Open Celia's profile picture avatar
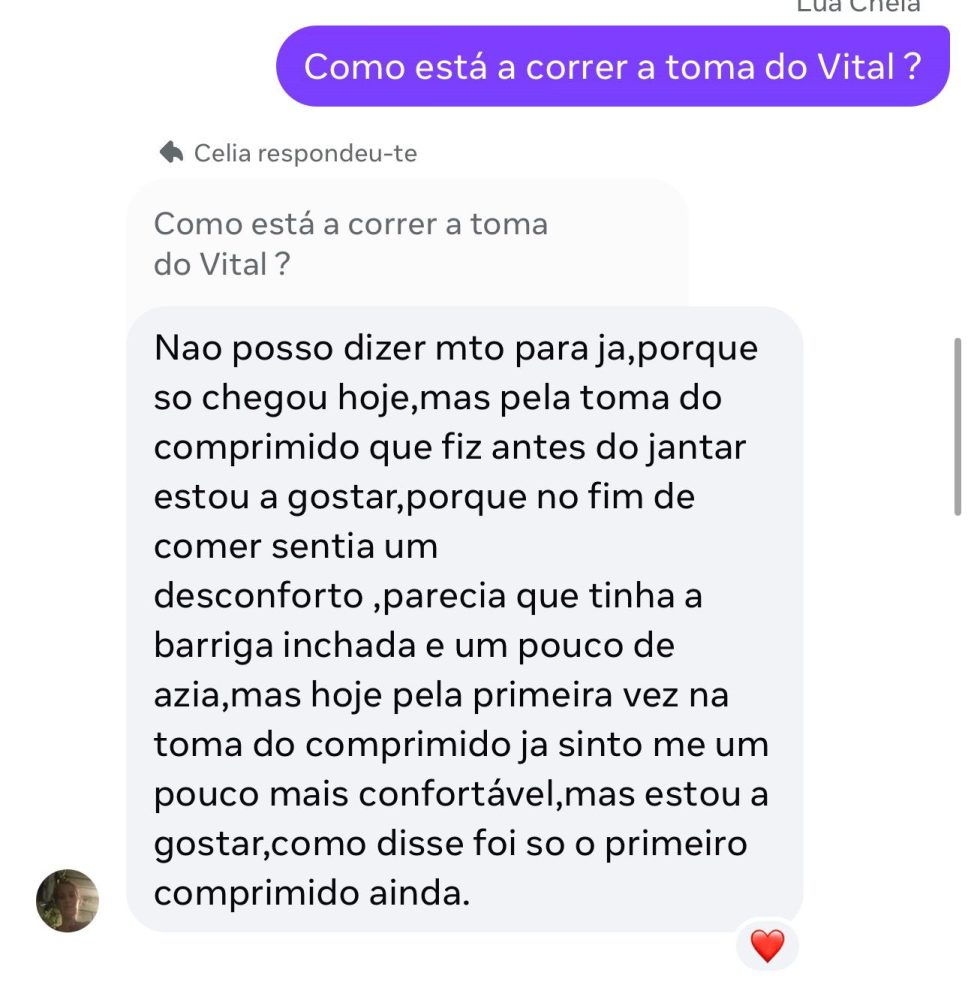968x1000 pixels. pyautogui.click(x=67, y=900)
